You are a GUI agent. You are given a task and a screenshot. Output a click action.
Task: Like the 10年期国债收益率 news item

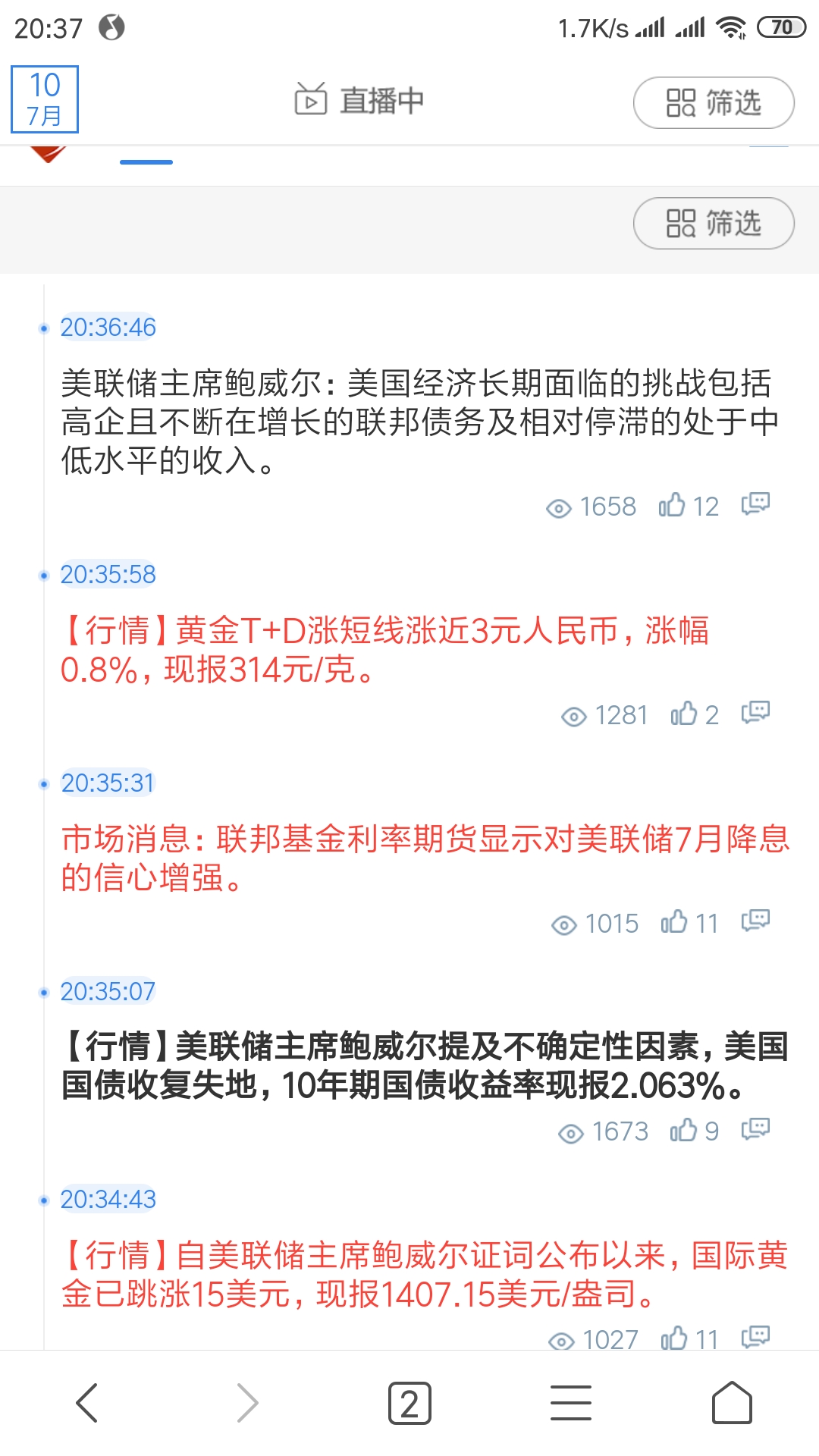point(694,1131)
